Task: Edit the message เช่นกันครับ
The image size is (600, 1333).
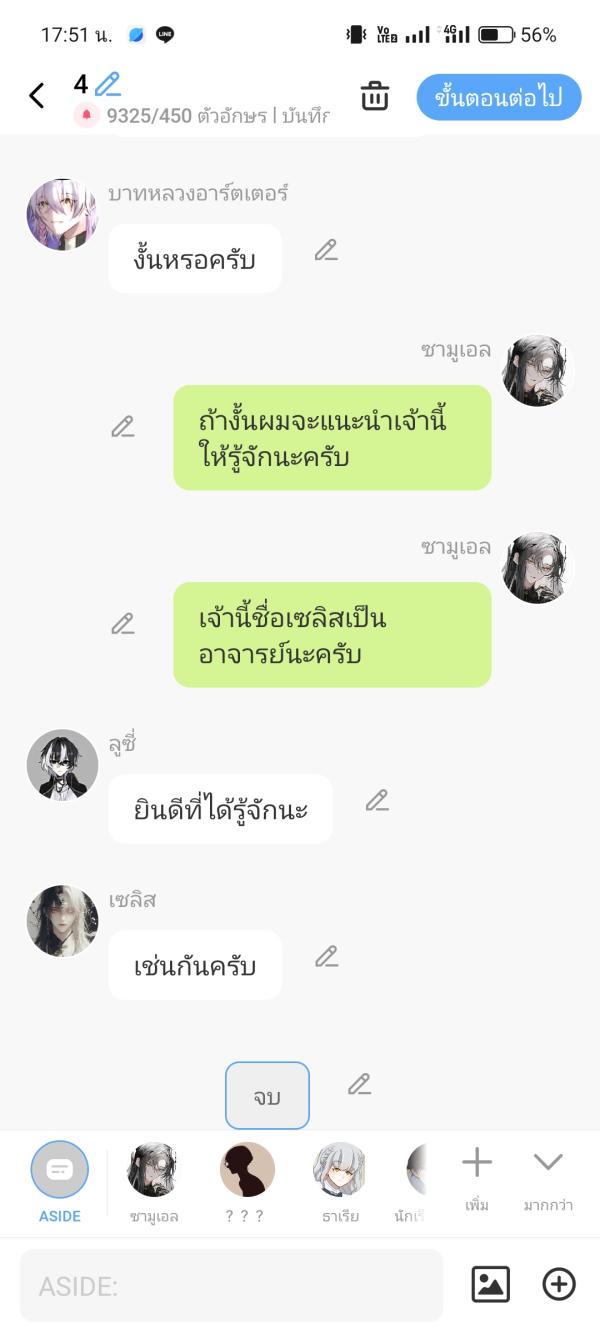Action: coord(326,957)
